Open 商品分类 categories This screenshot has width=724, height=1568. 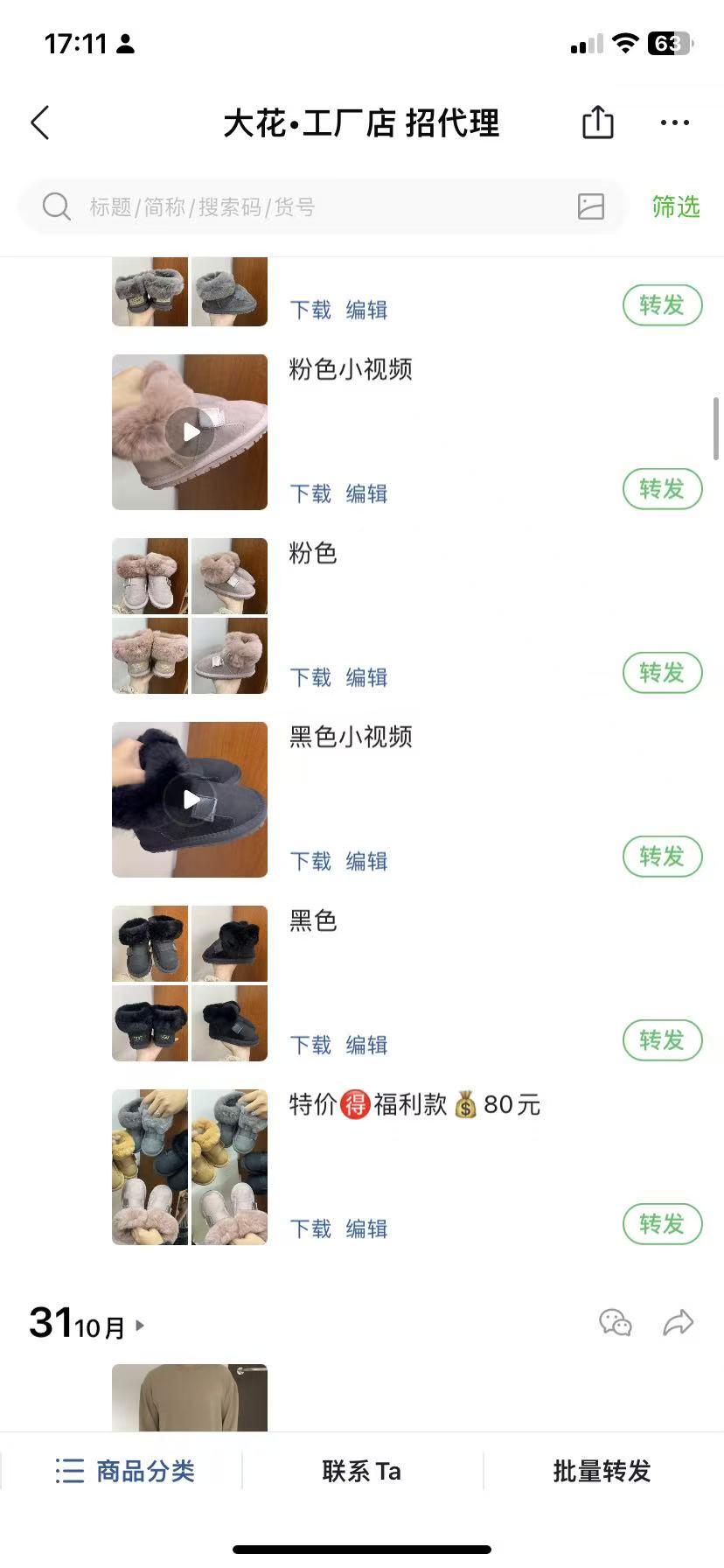[125, 1472]
